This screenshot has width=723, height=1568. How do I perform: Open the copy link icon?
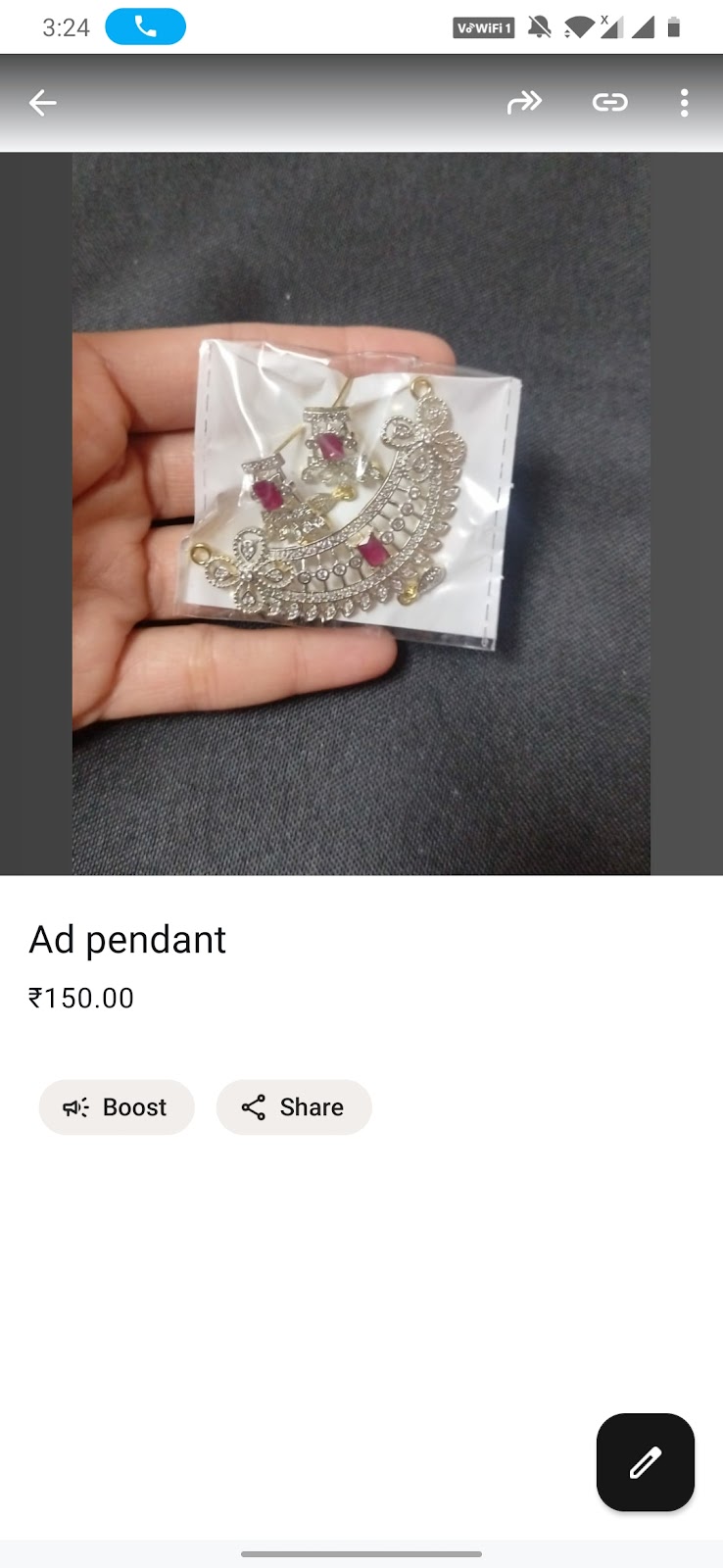(609, 102)
